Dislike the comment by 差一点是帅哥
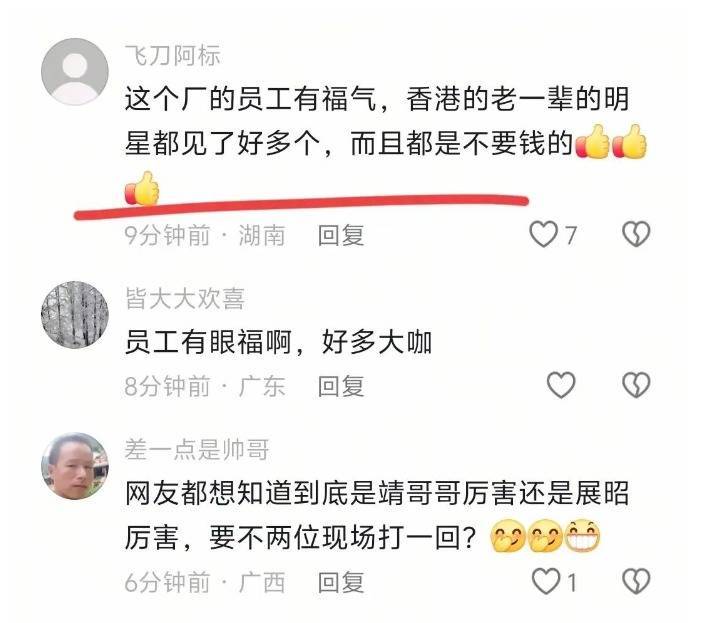The image size is (712, 623). [x=636, y=581]
